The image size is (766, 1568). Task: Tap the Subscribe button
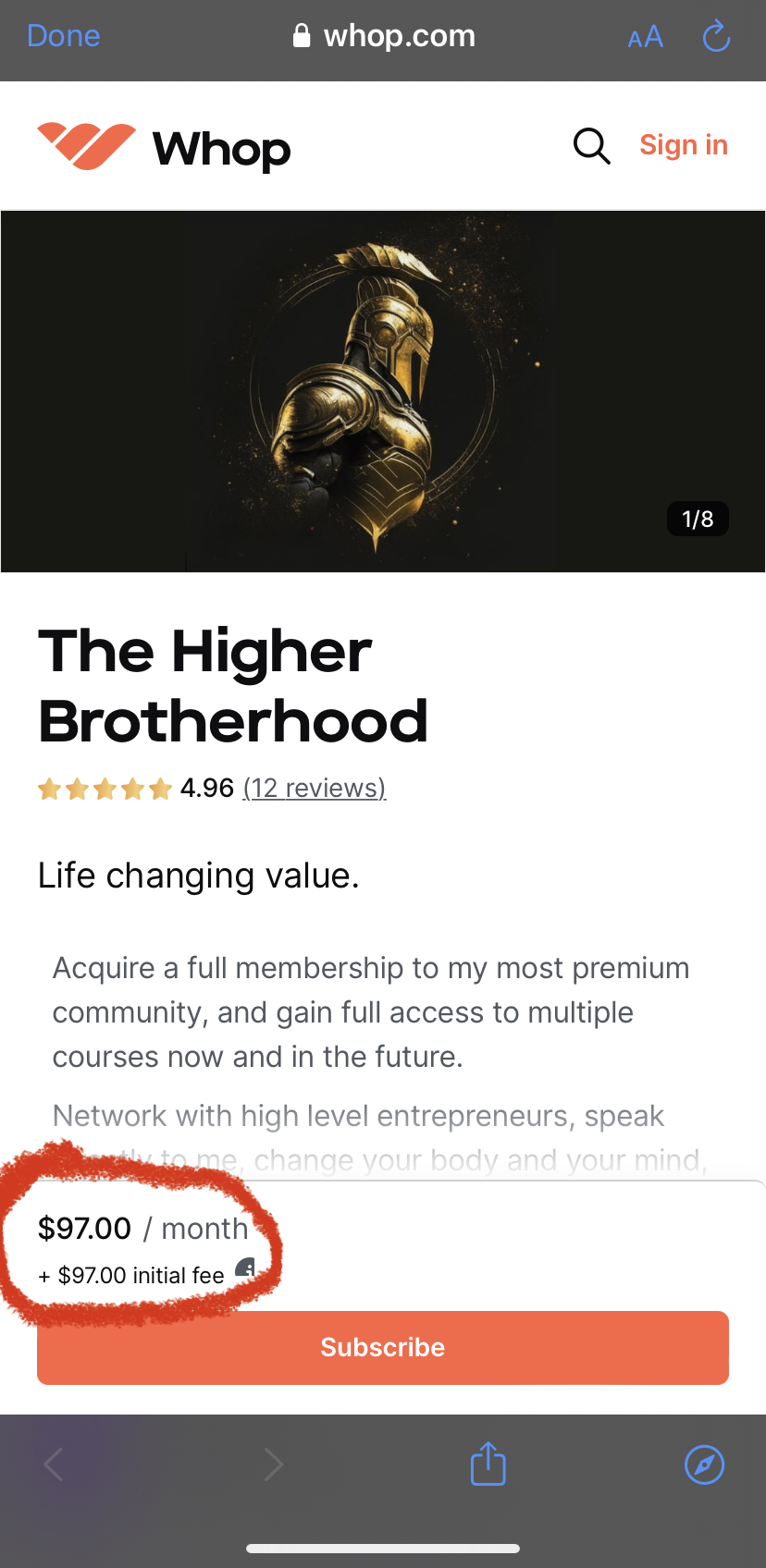(x=383, y=1347)
